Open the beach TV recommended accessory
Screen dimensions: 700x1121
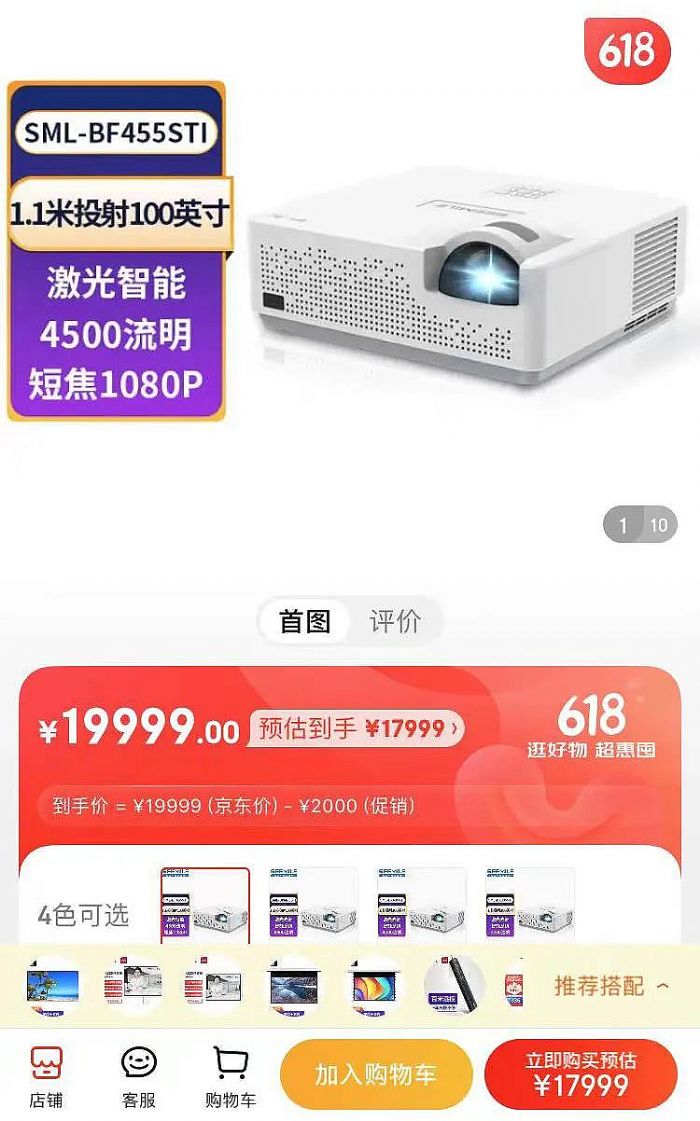click(x=53, y=986)
